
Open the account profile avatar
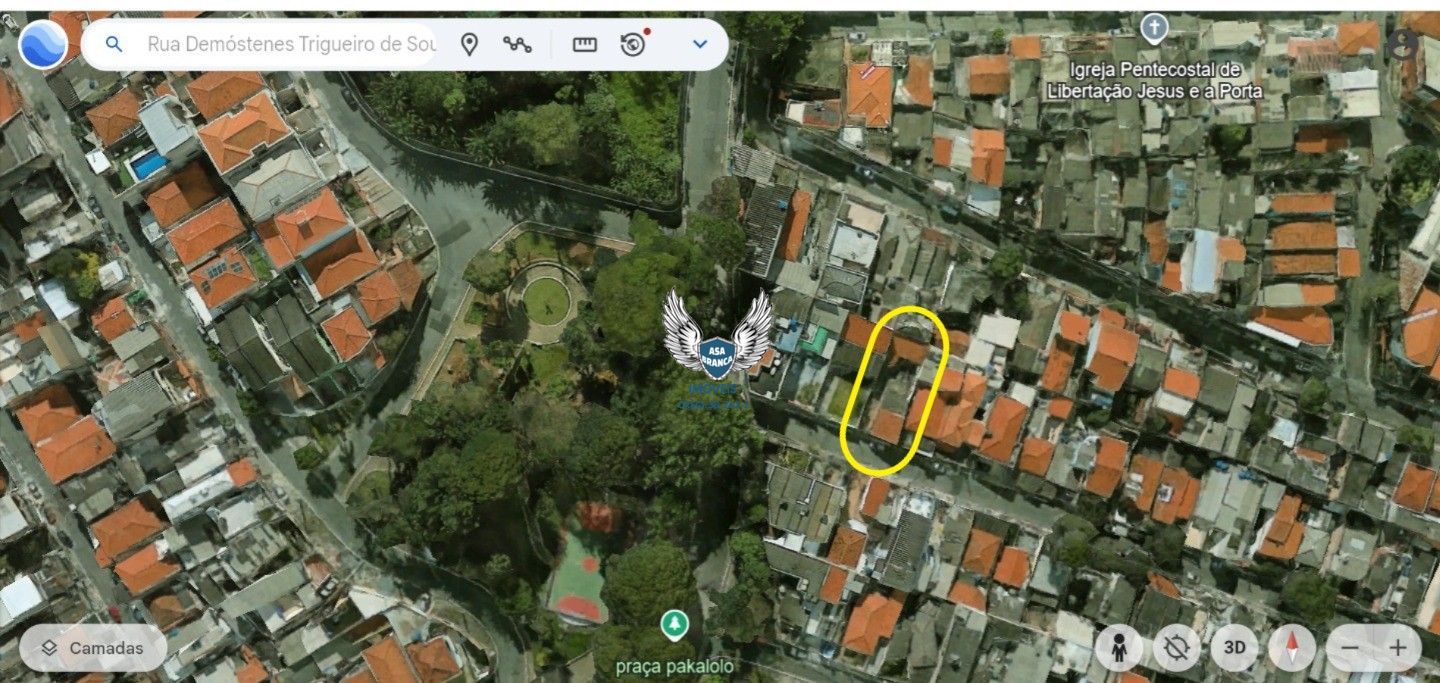pos(1406,44)
